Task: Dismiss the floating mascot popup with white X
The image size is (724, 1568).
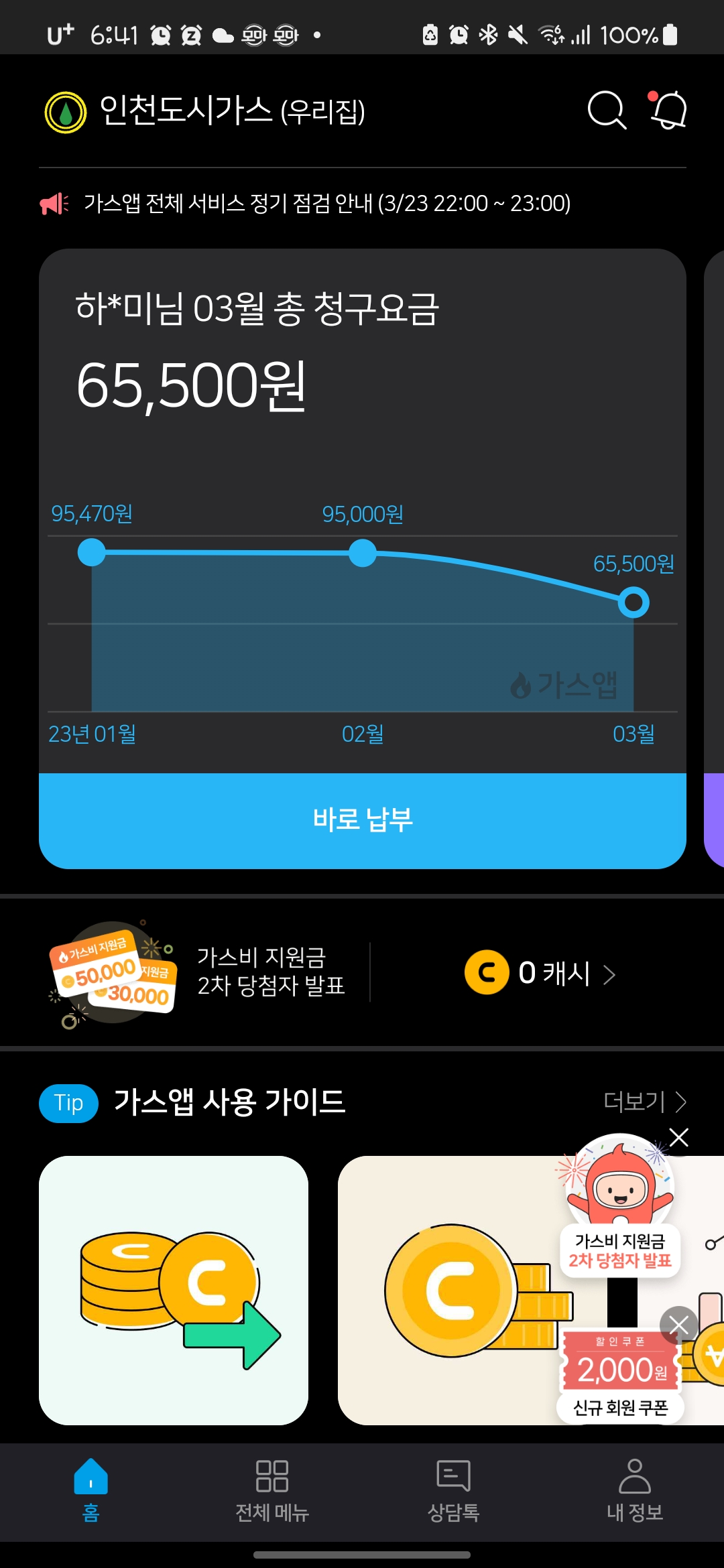Action: (x=679, y=1137)
